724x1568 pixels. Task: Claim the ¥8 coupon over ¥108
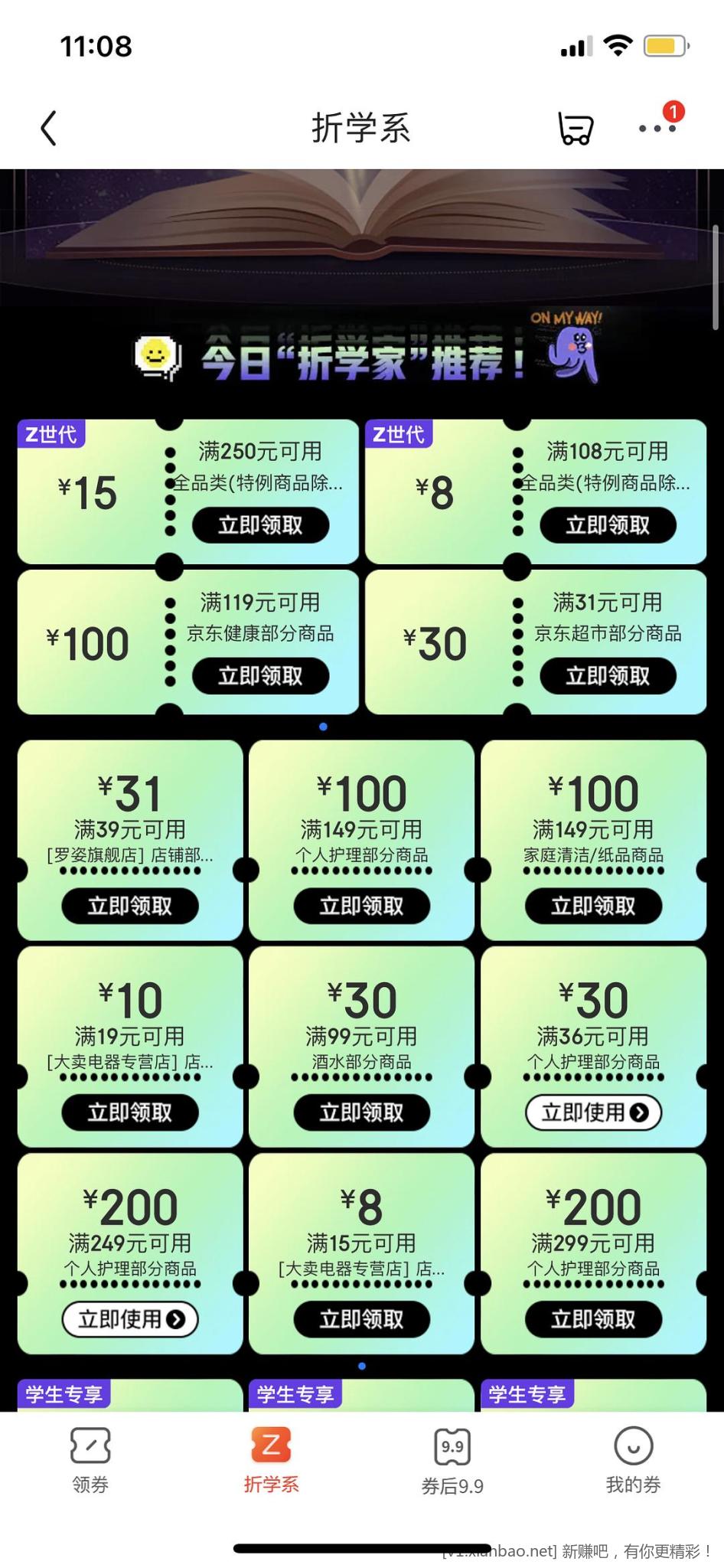click(x=608, y=525)
